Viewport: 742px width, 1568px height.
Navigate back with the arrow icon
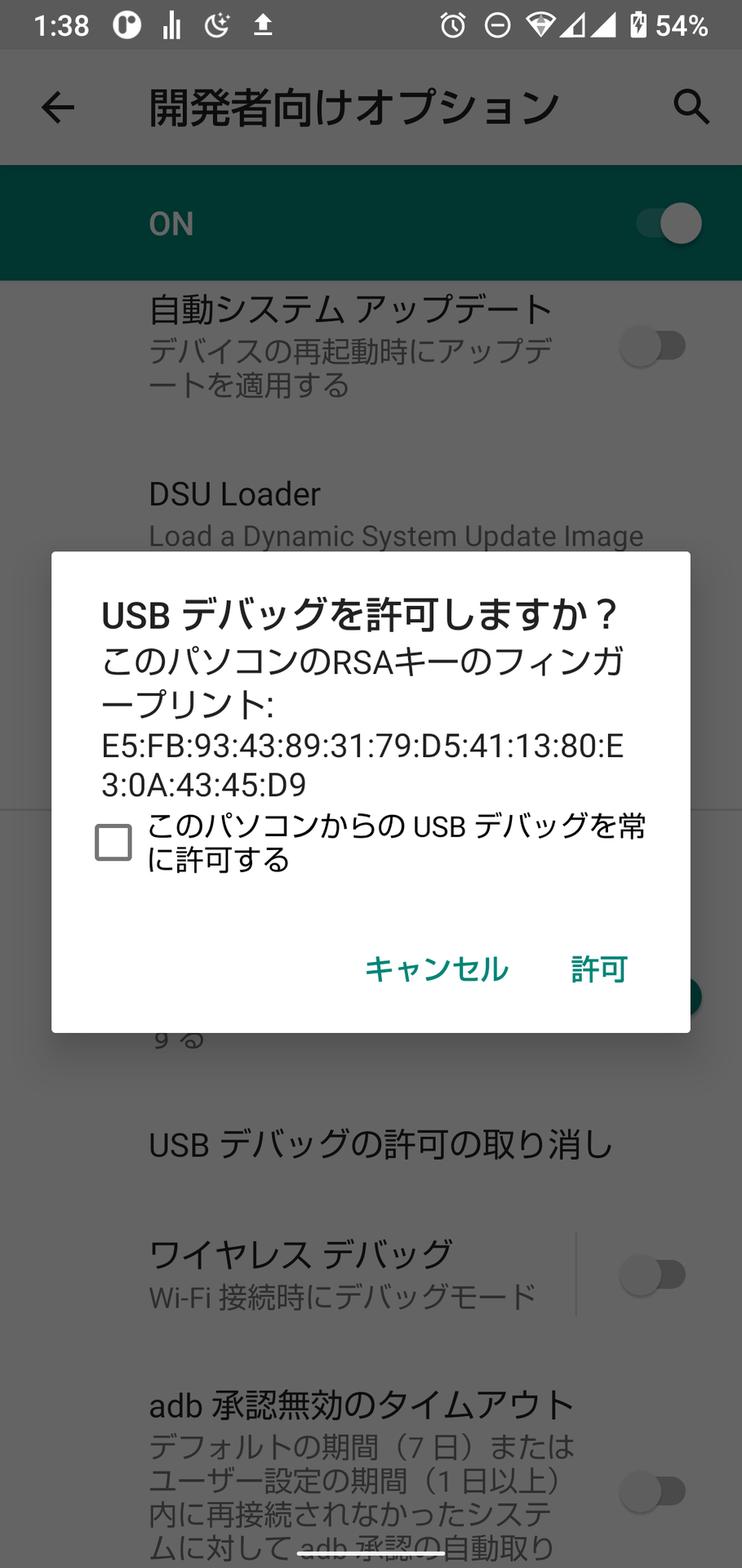point(57,107)
